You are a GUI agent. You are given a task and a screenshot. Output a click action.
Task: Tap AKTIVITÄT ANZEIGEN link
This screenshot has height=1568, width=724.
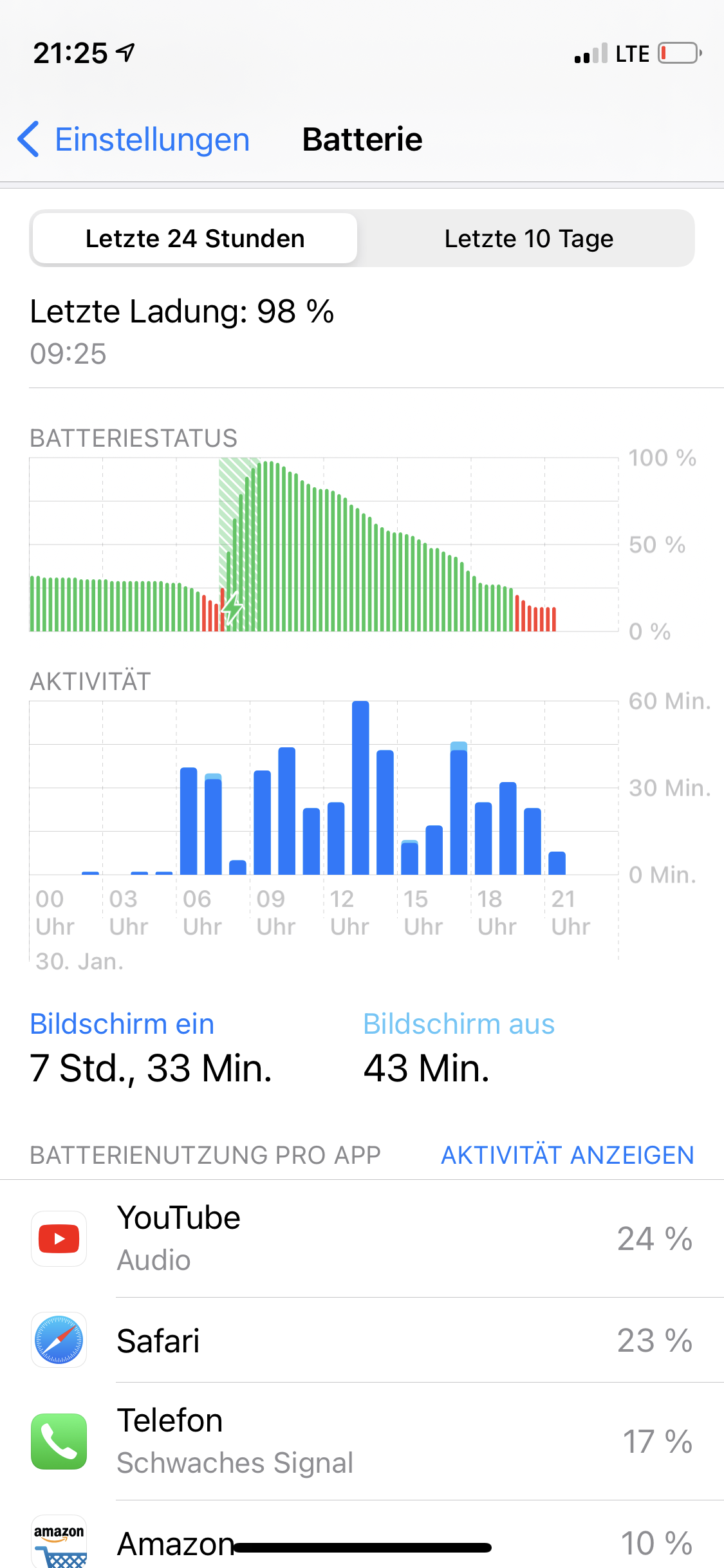point(567,1155)
